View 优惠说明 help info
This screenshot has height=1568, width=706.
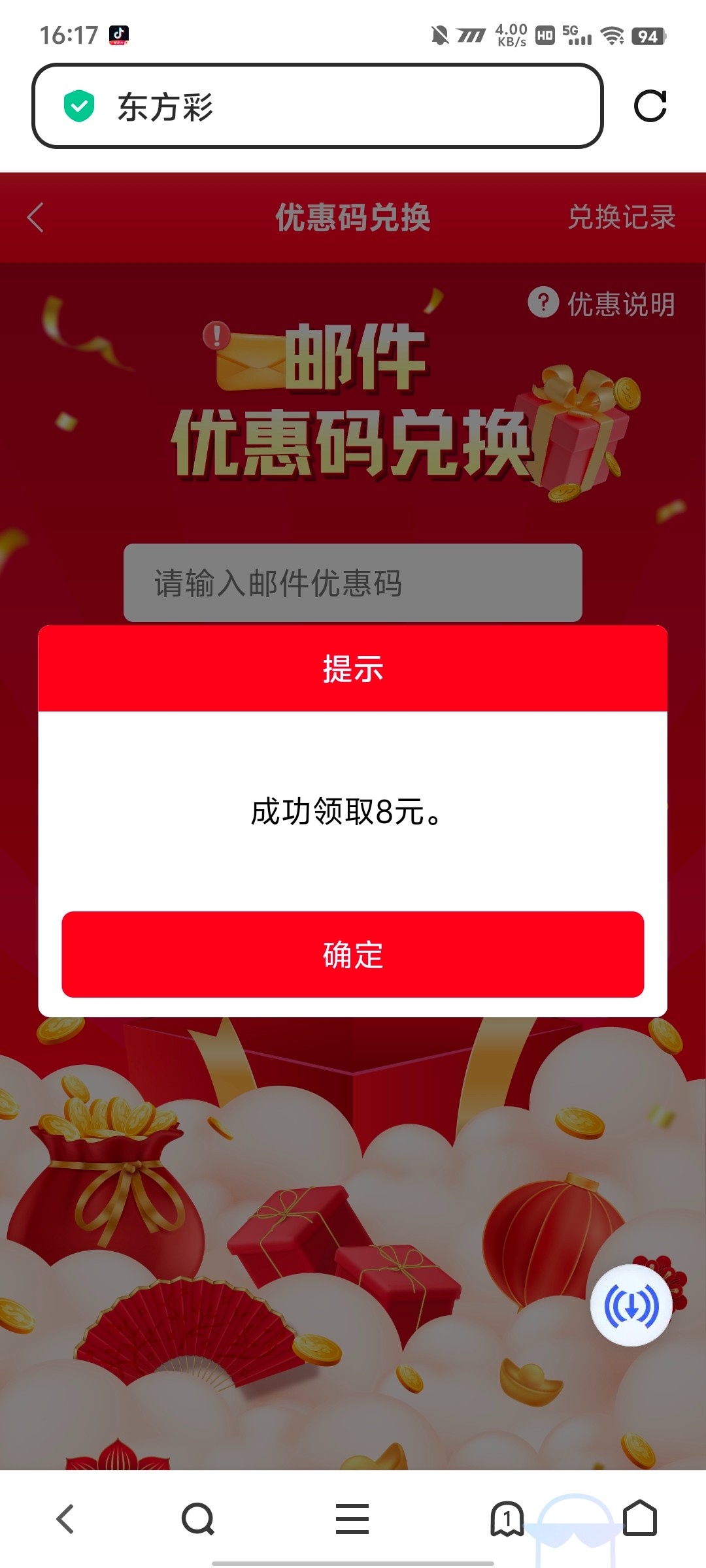point(602,304)
